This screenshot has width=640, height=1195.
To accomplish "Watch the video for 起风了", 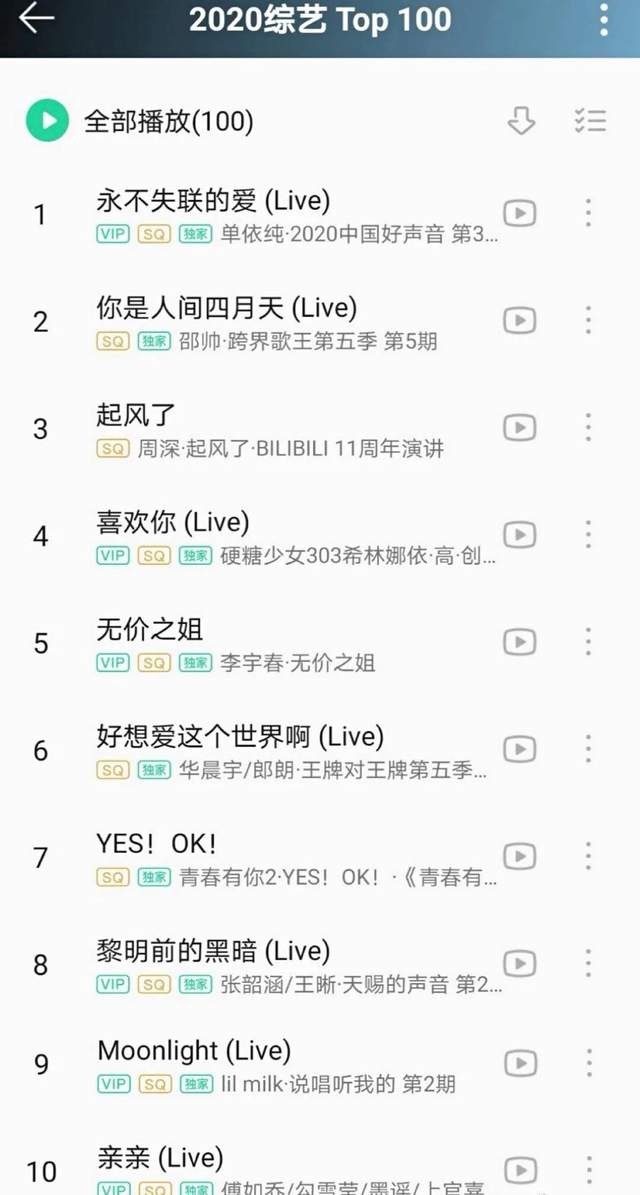I will [519, 428].
